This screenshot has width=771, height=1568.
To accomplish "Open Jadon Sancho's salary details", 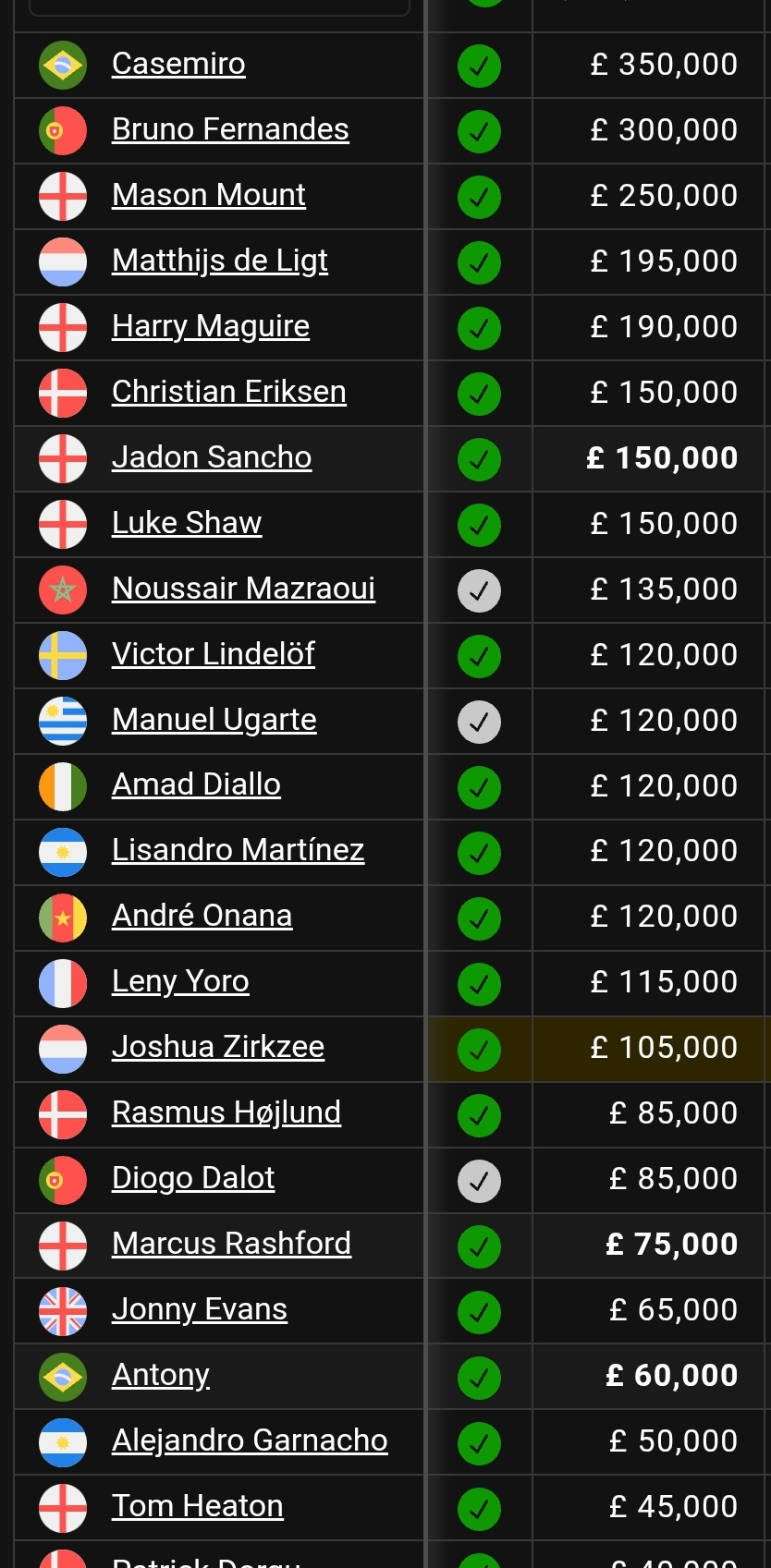I will (x=212, y=457).
